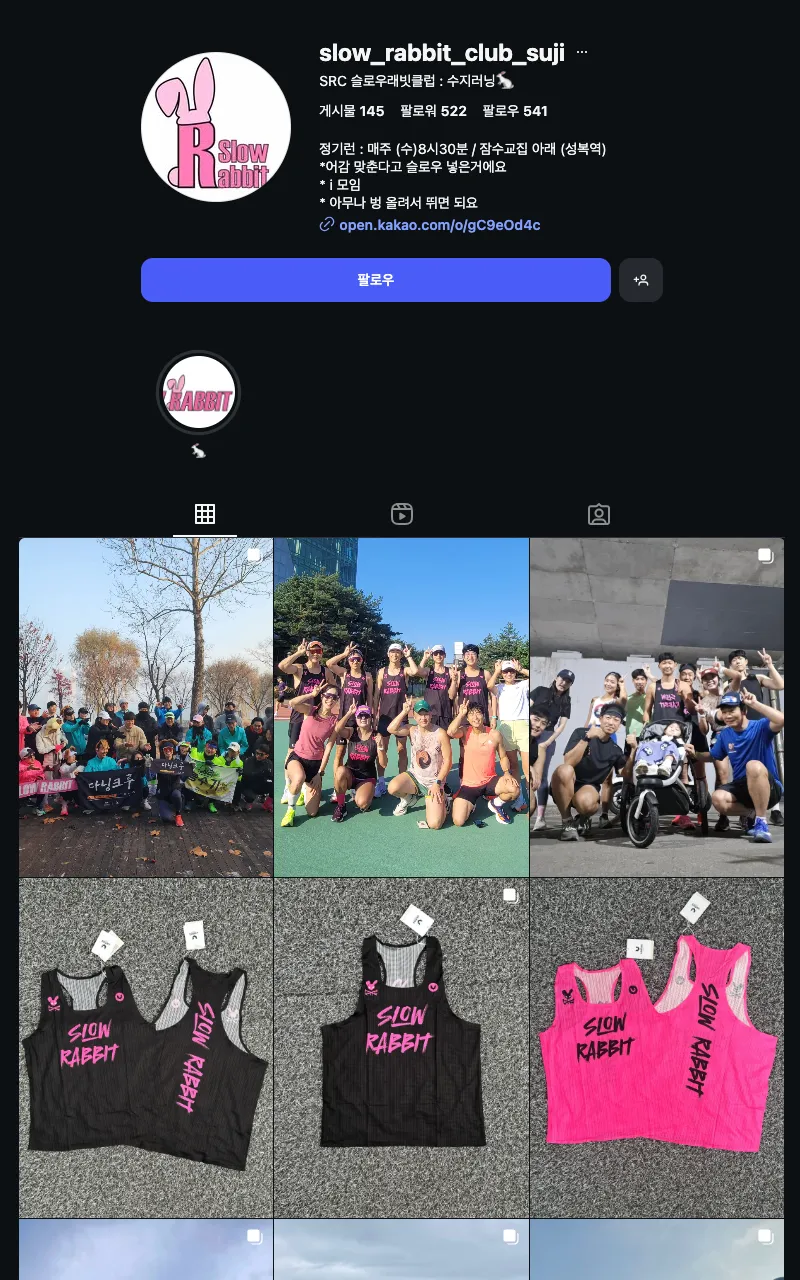Open the group photo under bare trees
Viewport: 800px width, 1280px height.
pyautogui.click(x=146, y=707)
